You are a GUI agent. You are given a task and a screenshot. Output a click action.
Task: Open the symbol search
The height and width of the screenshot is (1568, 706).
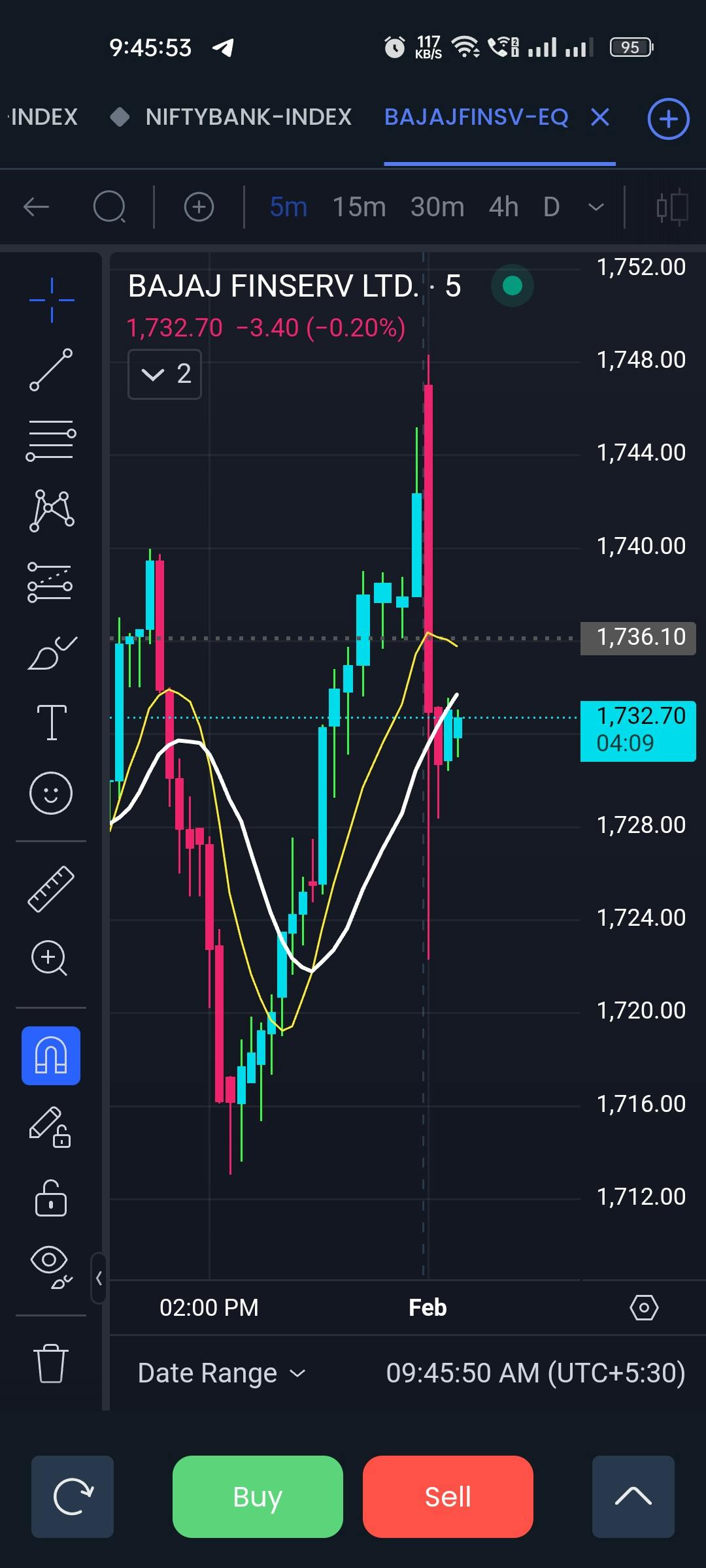coord(109,207)
